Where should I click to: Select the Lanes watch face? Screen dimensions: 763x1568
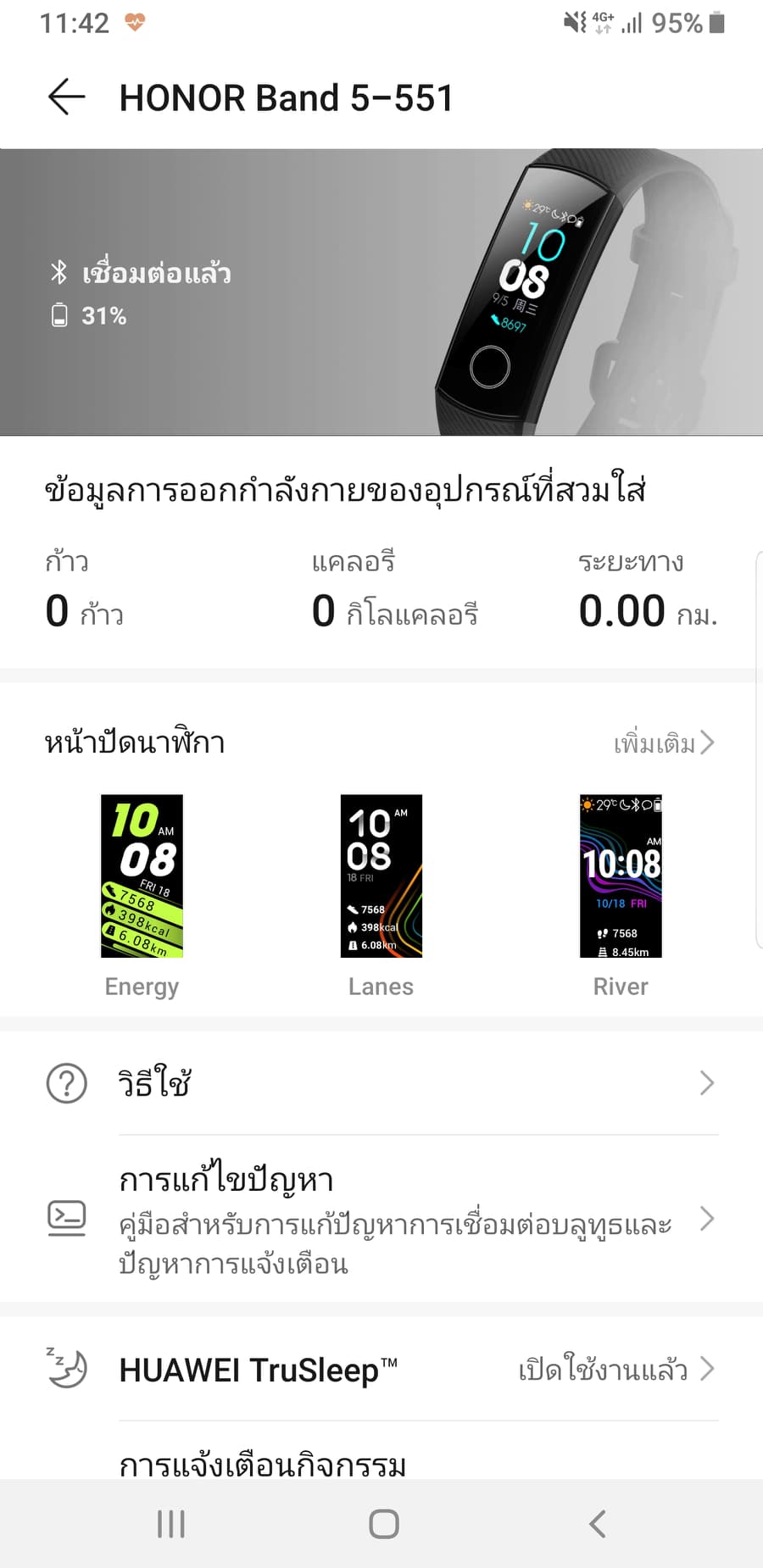point(381,876)
